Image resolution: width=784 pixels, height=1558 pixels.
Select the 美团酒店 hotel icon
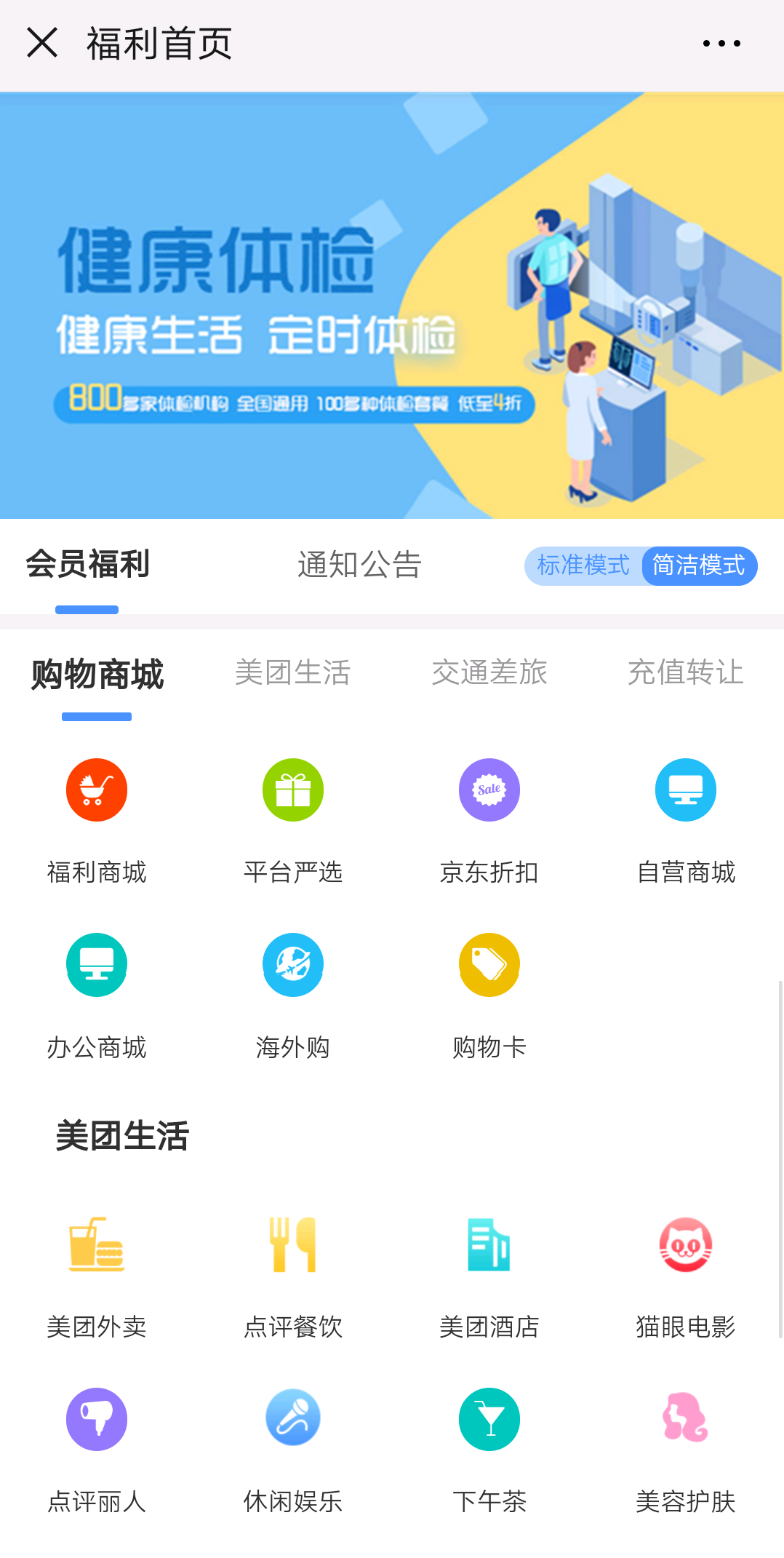click(489, 1244)
